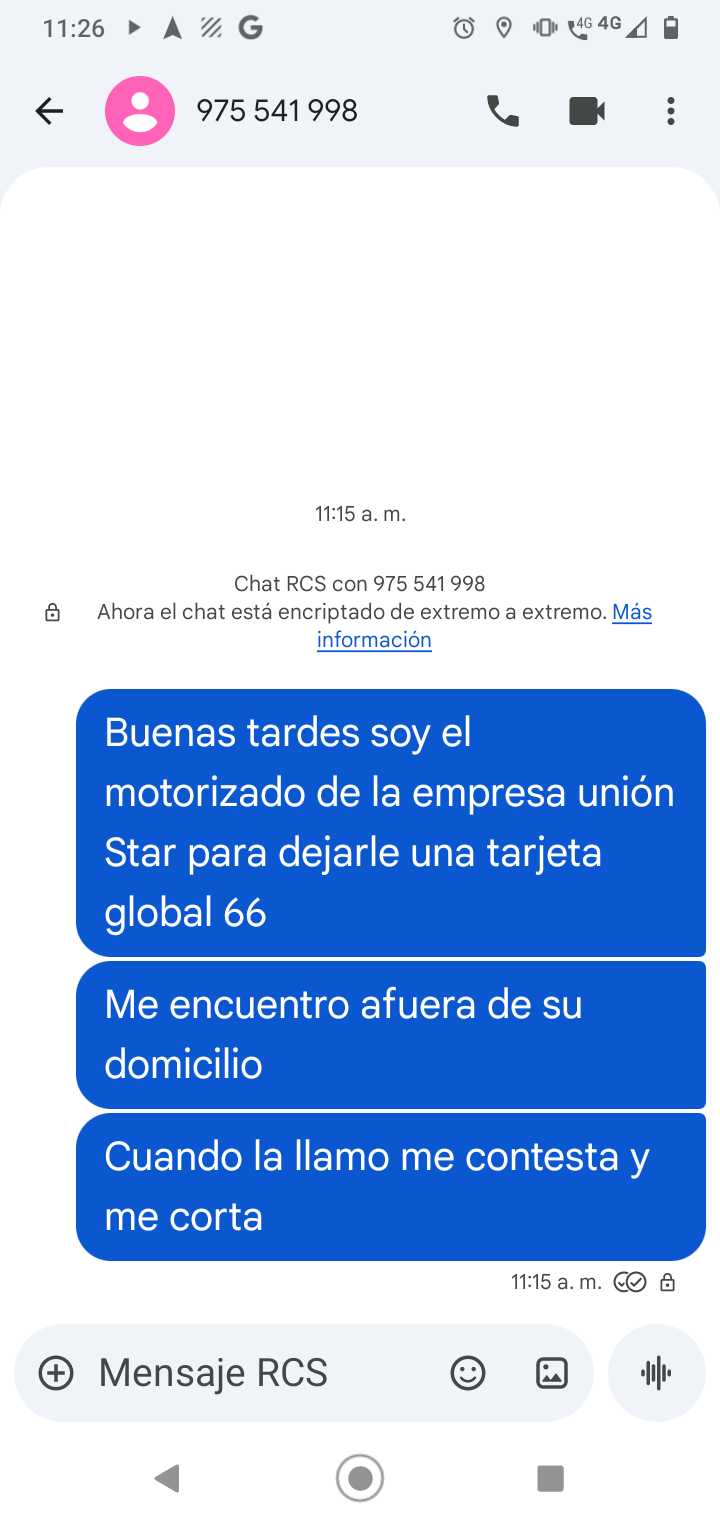Tap the system home button
Screen dimensions: 720x1520
coord(360,1477)
